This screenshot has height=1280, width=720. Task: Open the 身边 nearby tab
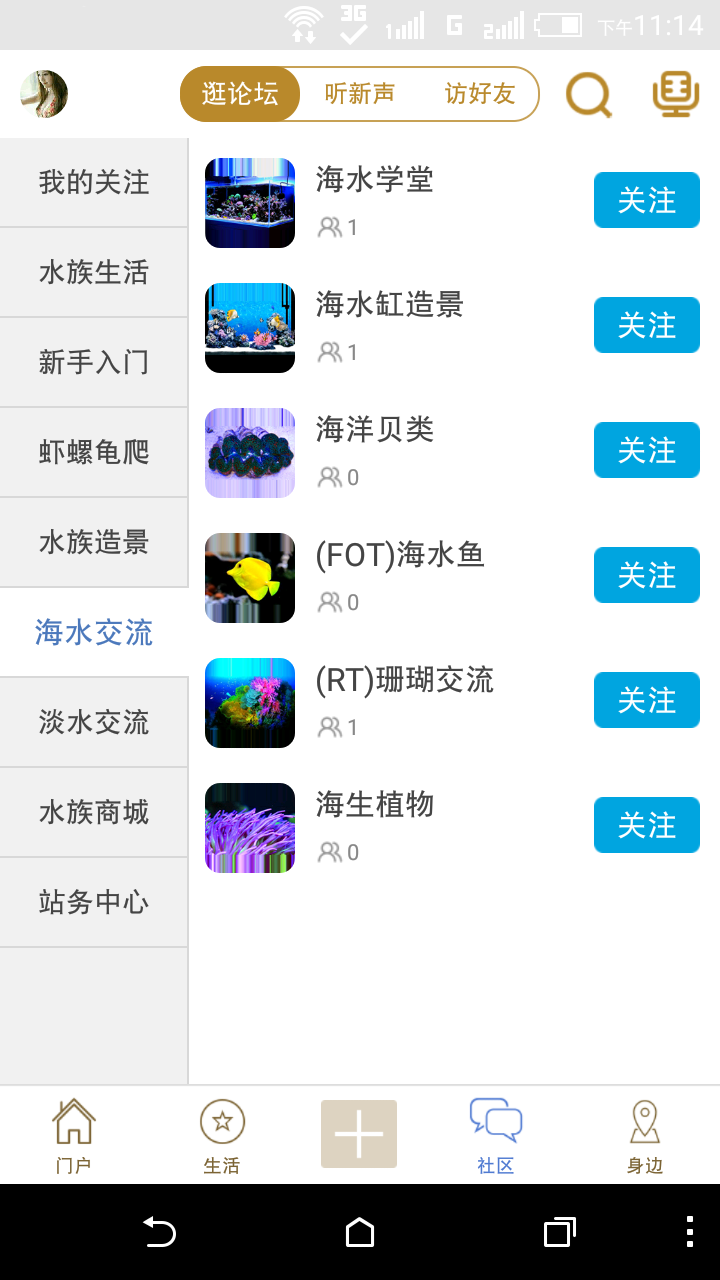(x=645, y=1135)
